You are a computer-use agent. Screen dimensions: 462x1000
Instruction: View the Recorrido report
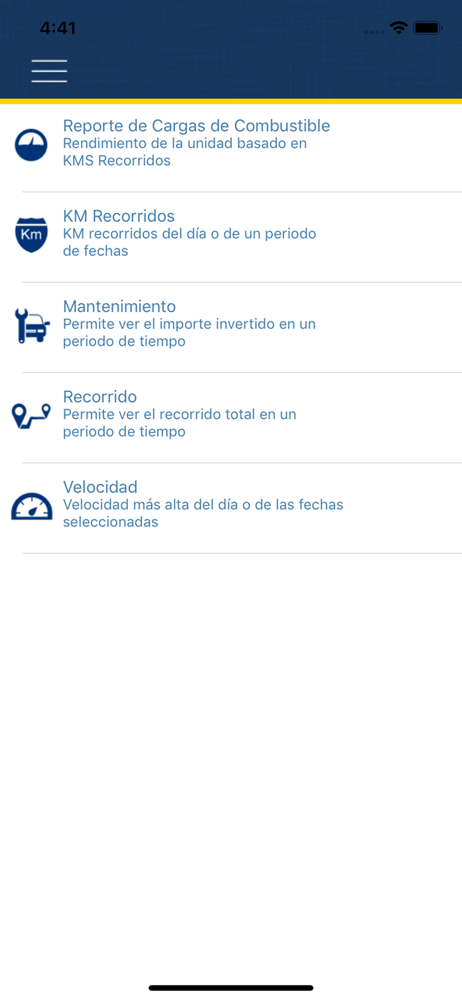point(231,418)
